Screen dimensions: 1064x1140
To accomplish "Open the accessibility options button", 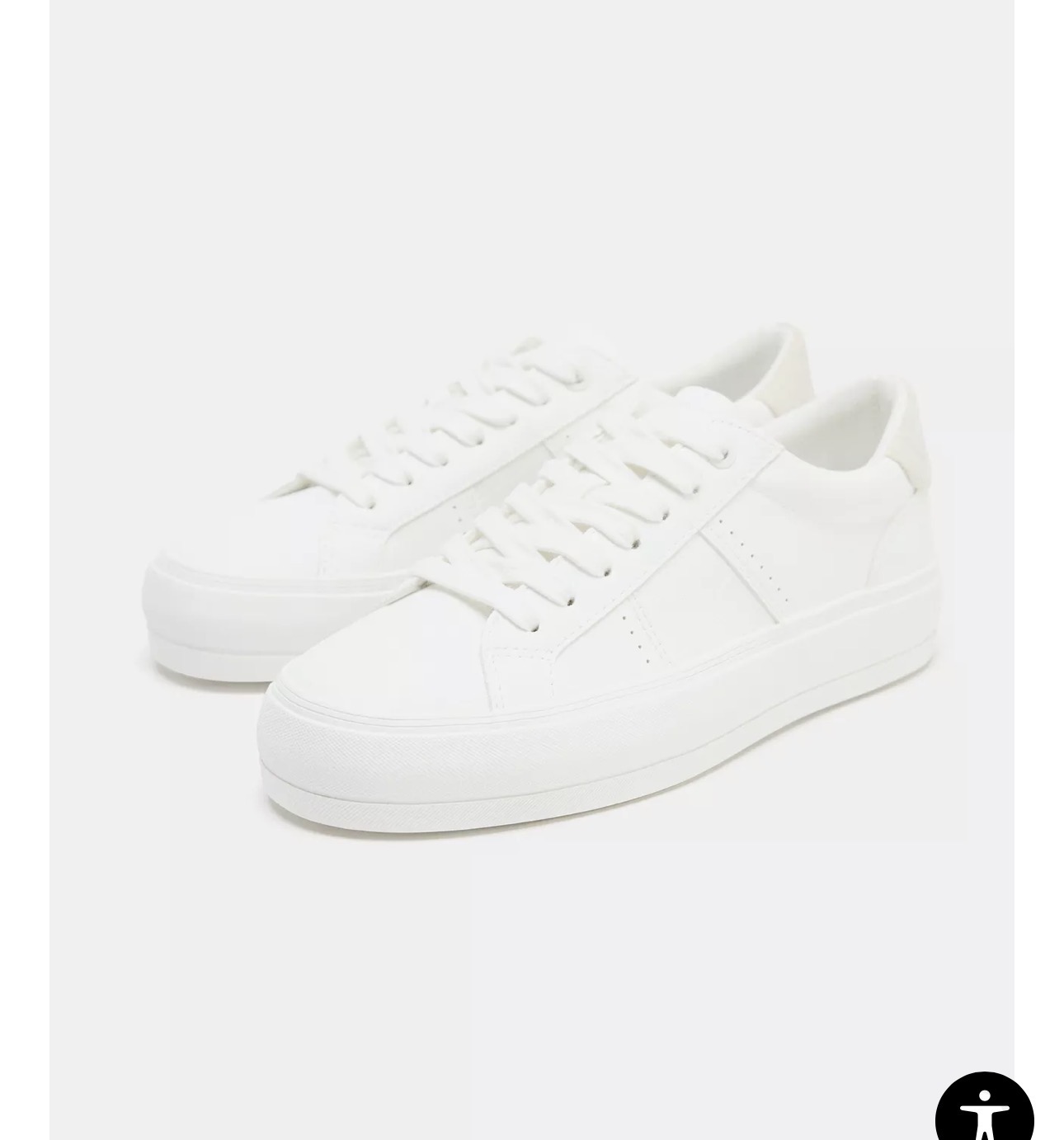I will pos(984,1109).
